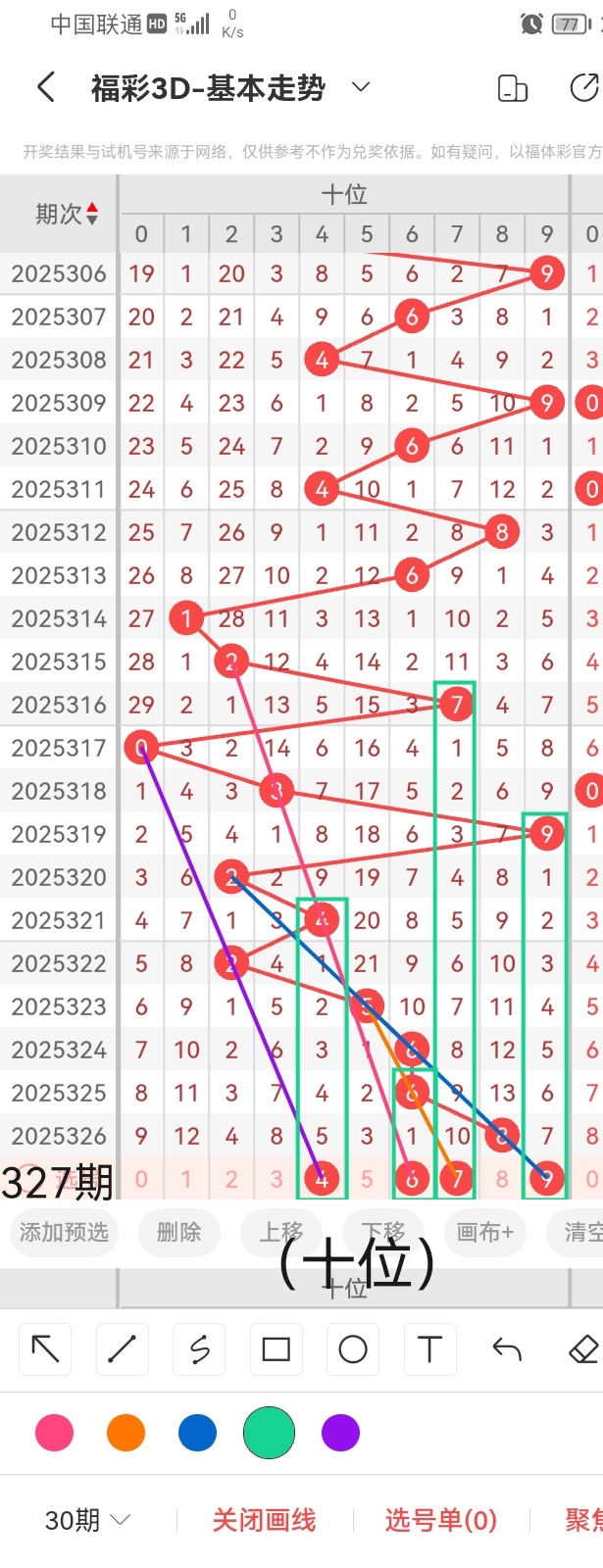Select the text tool

[x=429, y=1349]
